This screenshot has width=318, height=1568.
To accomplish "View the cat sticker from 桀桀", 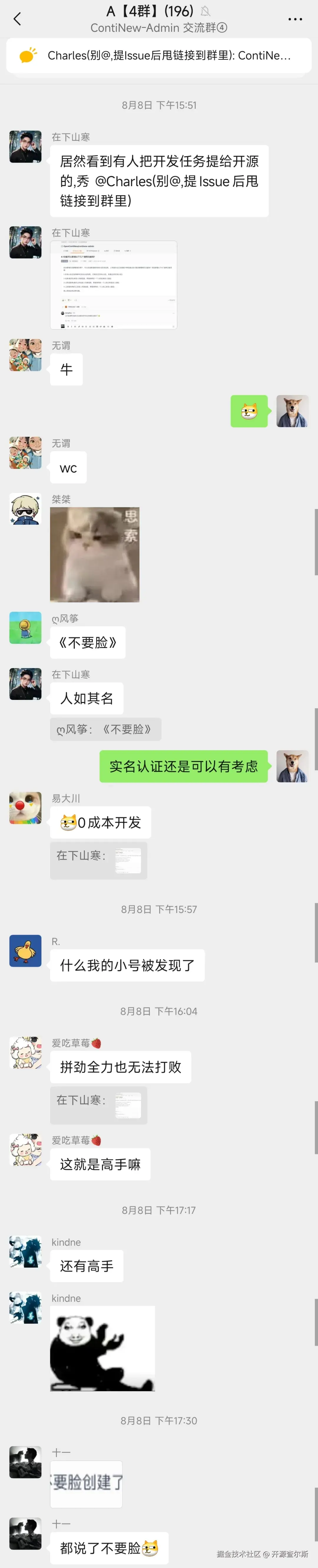I will (x=95, y=554).
